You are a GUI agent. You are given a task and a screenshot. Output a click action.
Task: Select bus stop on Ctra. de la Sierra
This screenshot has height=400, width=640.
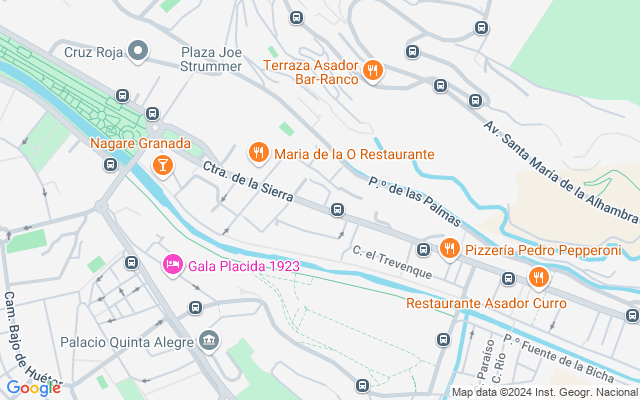[x=338, y=211]
